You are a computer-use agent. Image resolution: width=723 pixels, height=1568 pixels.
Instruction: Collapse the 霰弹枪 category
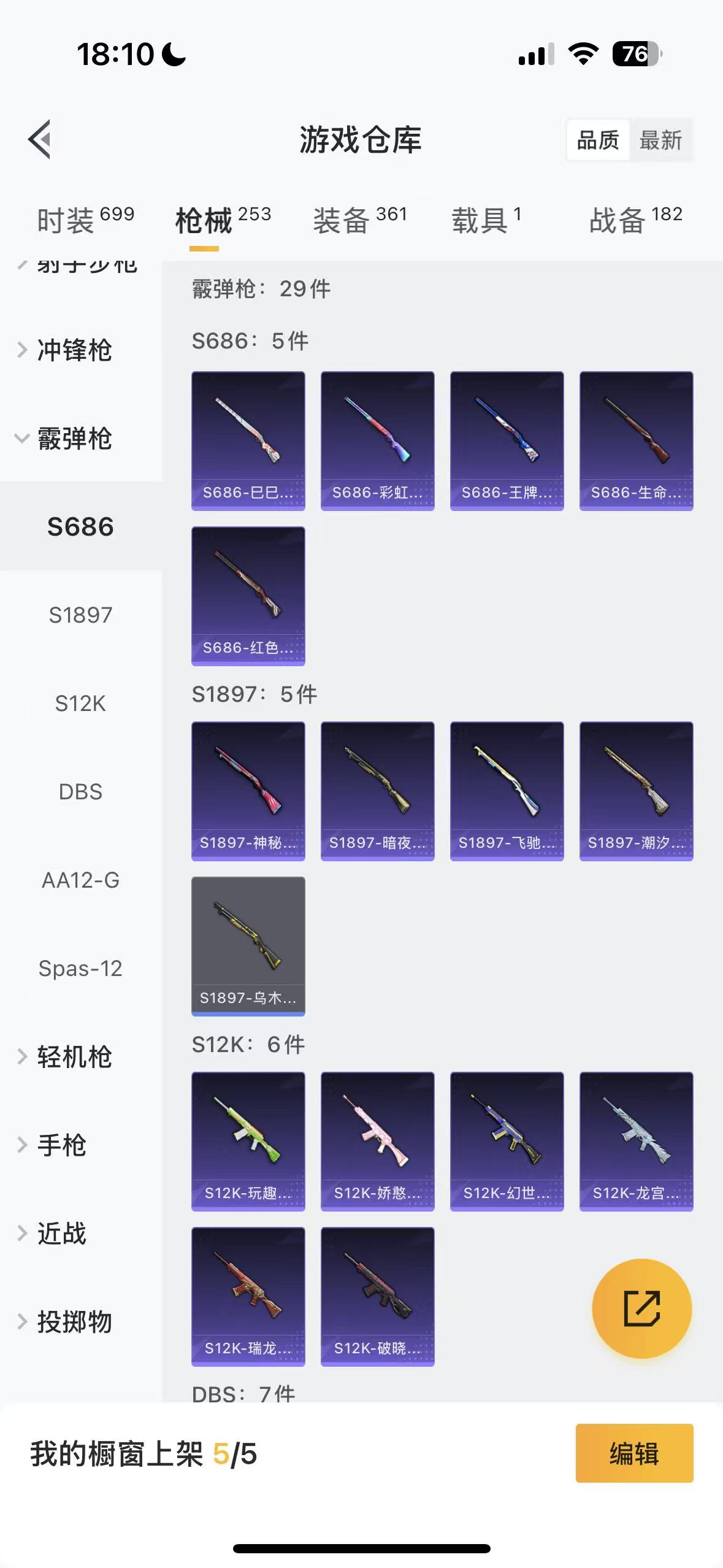click(x=74, y=439)
